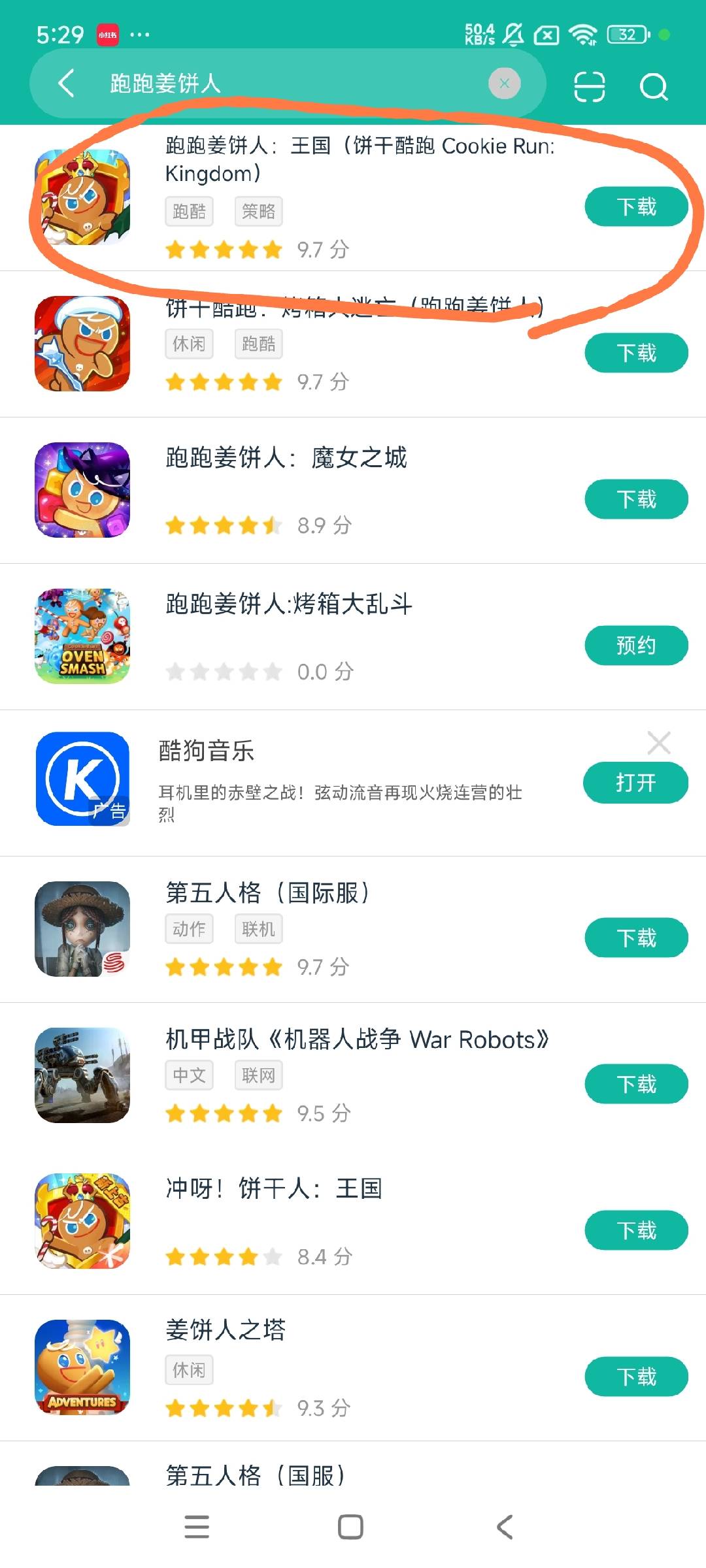706x1568 pixels.
Task: Download 机甲战队 War Robots
Action: click(x=635, y=1085)
